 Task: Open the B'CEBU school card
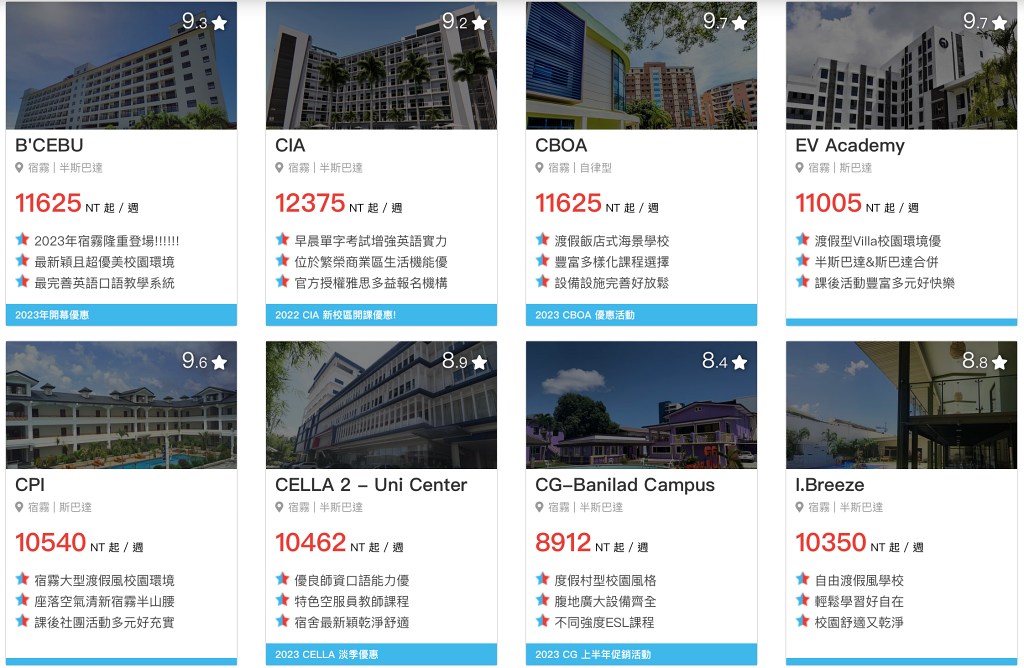click(49, 145)
